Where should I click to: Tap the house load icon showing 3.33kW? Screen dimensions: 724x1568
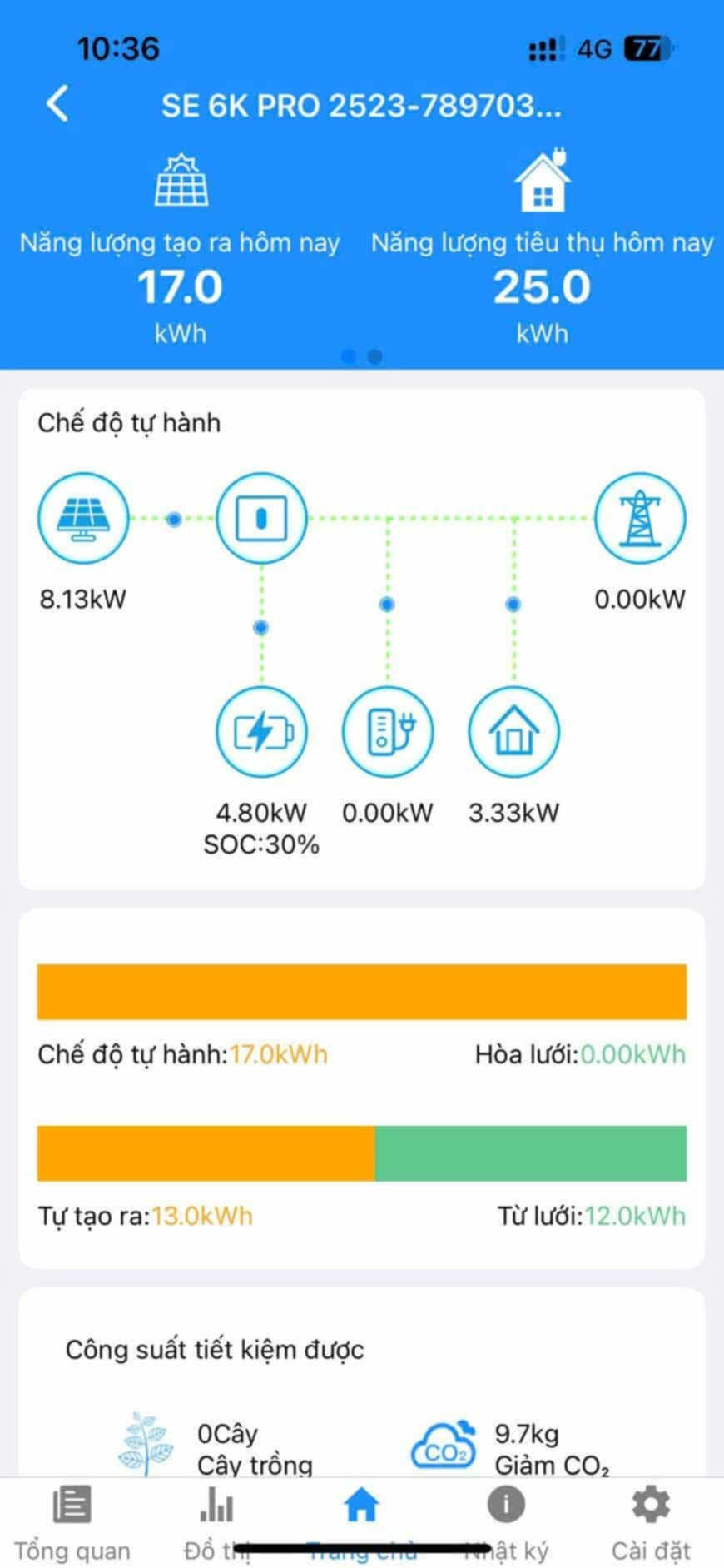[x=513, y=732]
